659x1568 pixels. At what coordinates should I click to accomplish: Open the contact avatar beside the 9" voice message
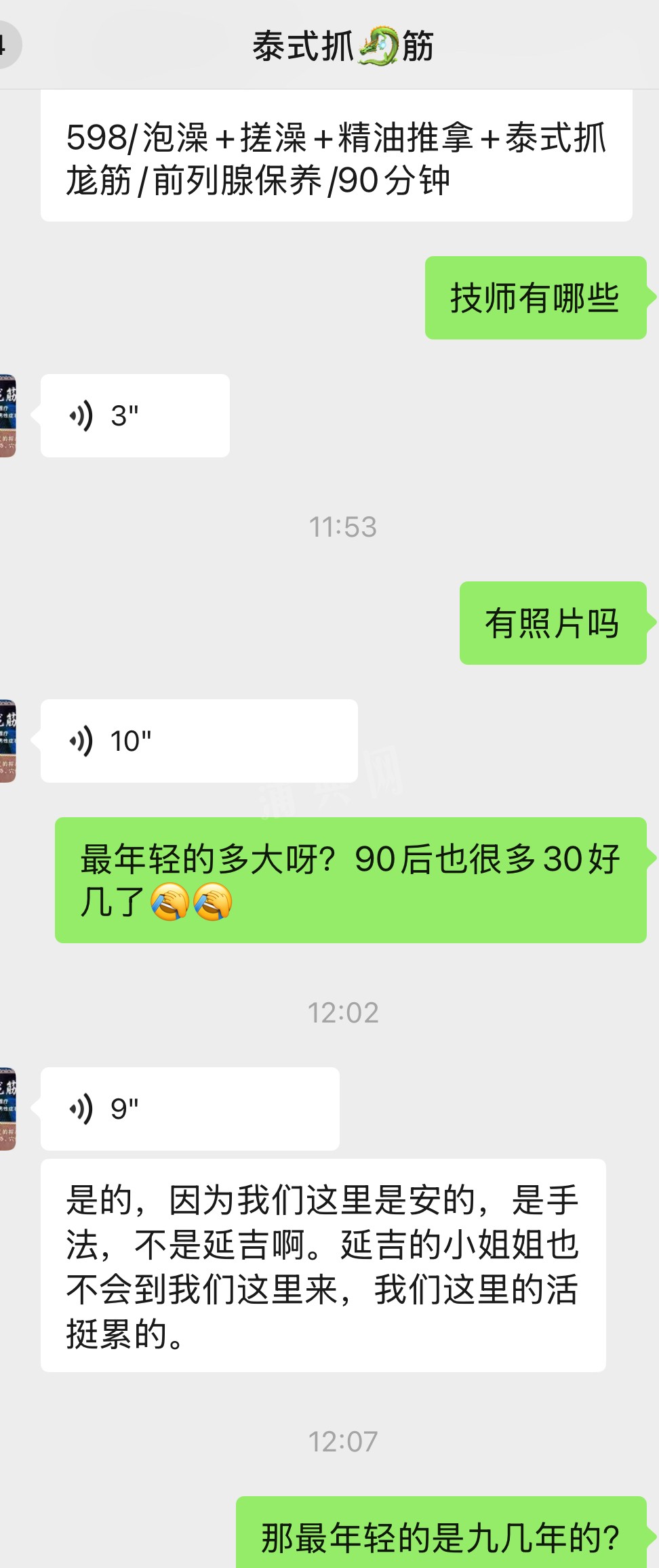click(7, 1109)
